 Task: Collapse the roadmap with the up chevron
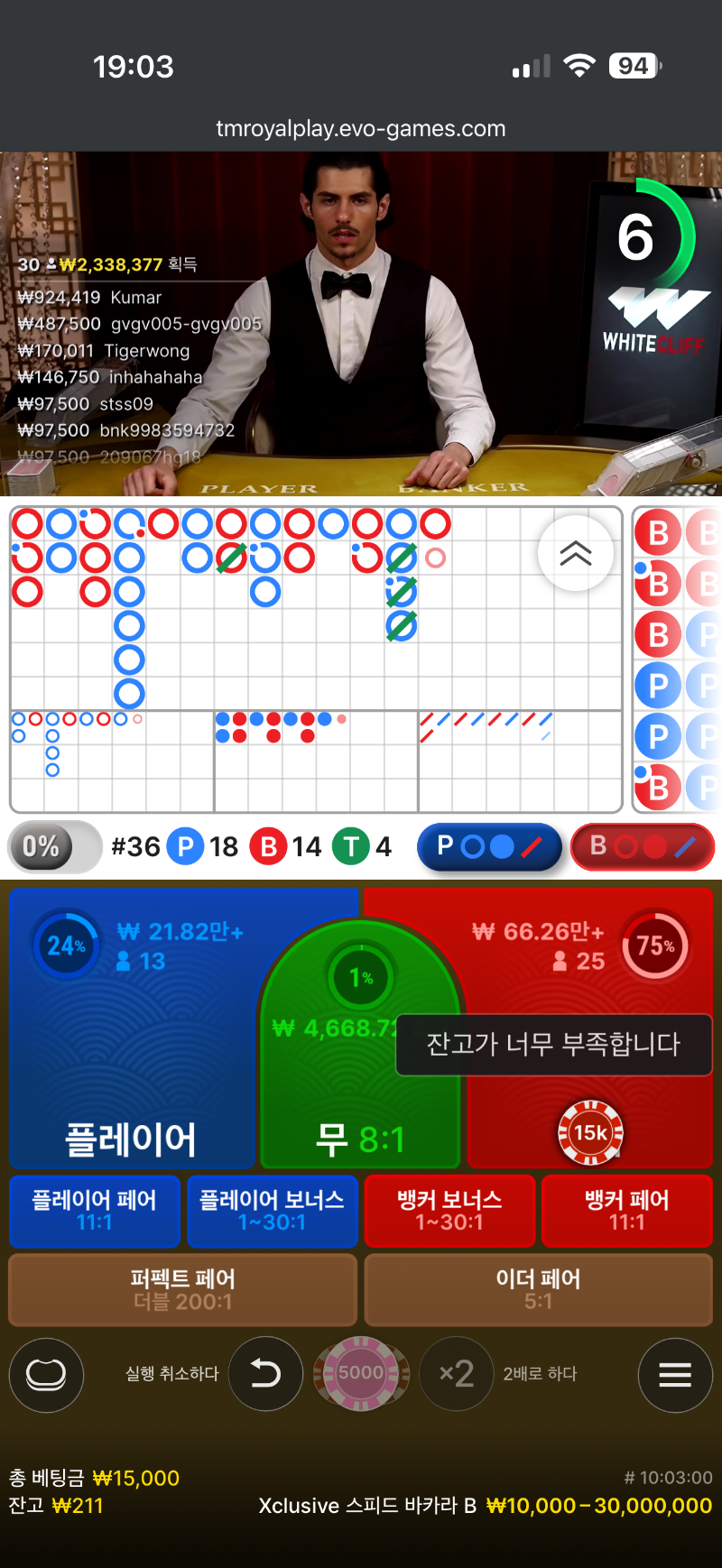pyautogui.click(x=576, y=553)
